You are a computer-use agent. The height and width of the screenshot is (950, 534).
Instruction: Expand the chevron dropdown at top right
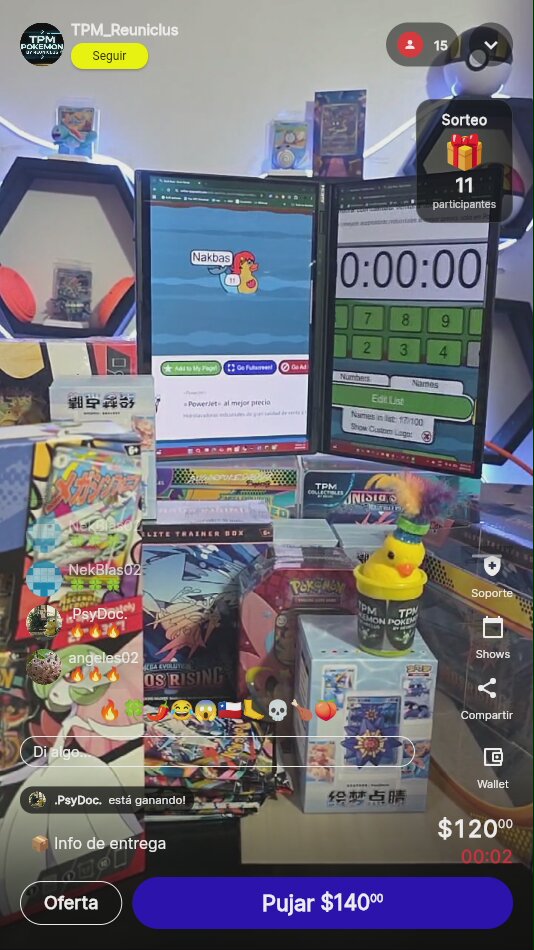490,45
